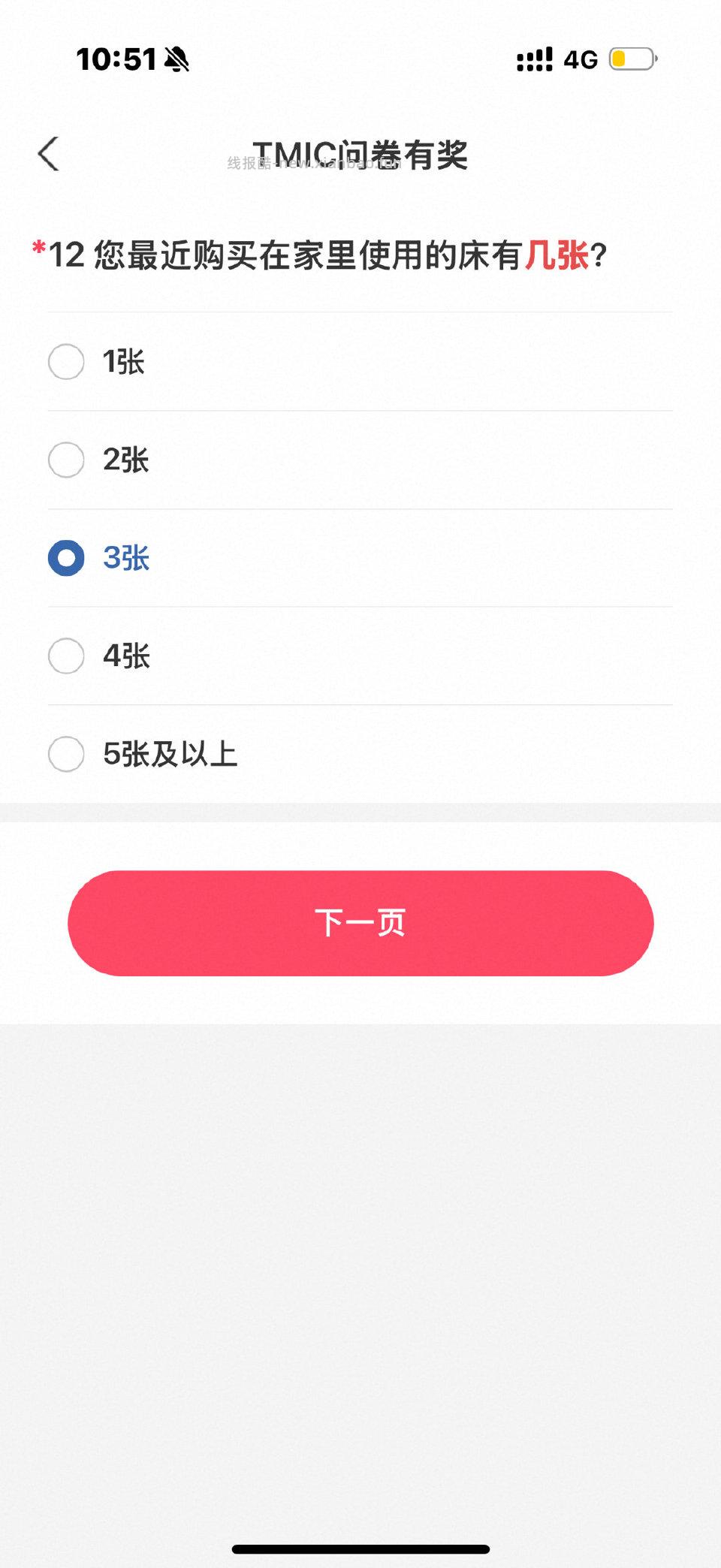Screen dimensions: 721x1568
Task: Select the 1张 radio option
Action: pos(66,361)
